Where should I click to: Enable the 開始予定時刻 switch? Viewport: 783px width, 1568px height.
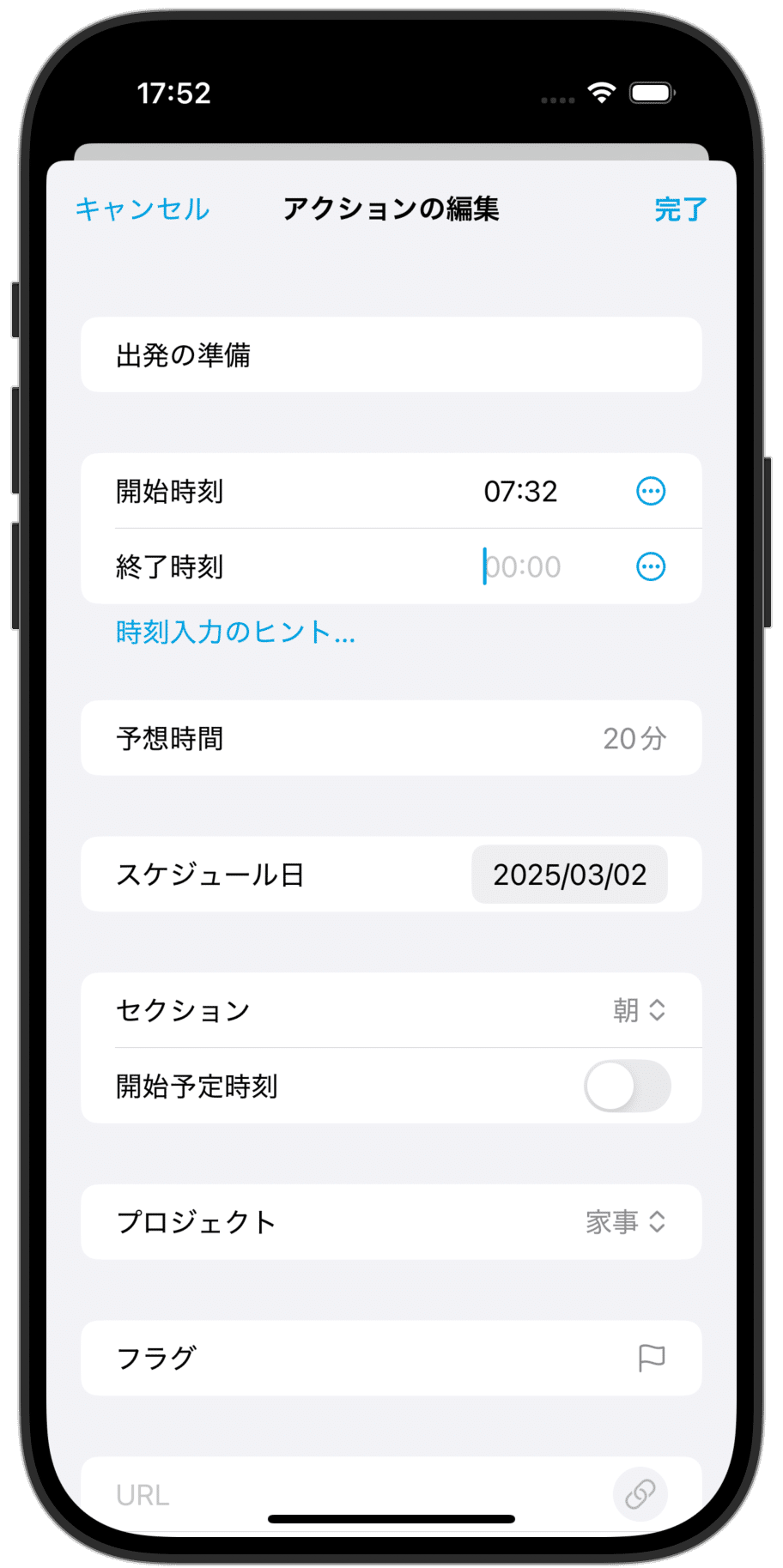pos(627,1087)
